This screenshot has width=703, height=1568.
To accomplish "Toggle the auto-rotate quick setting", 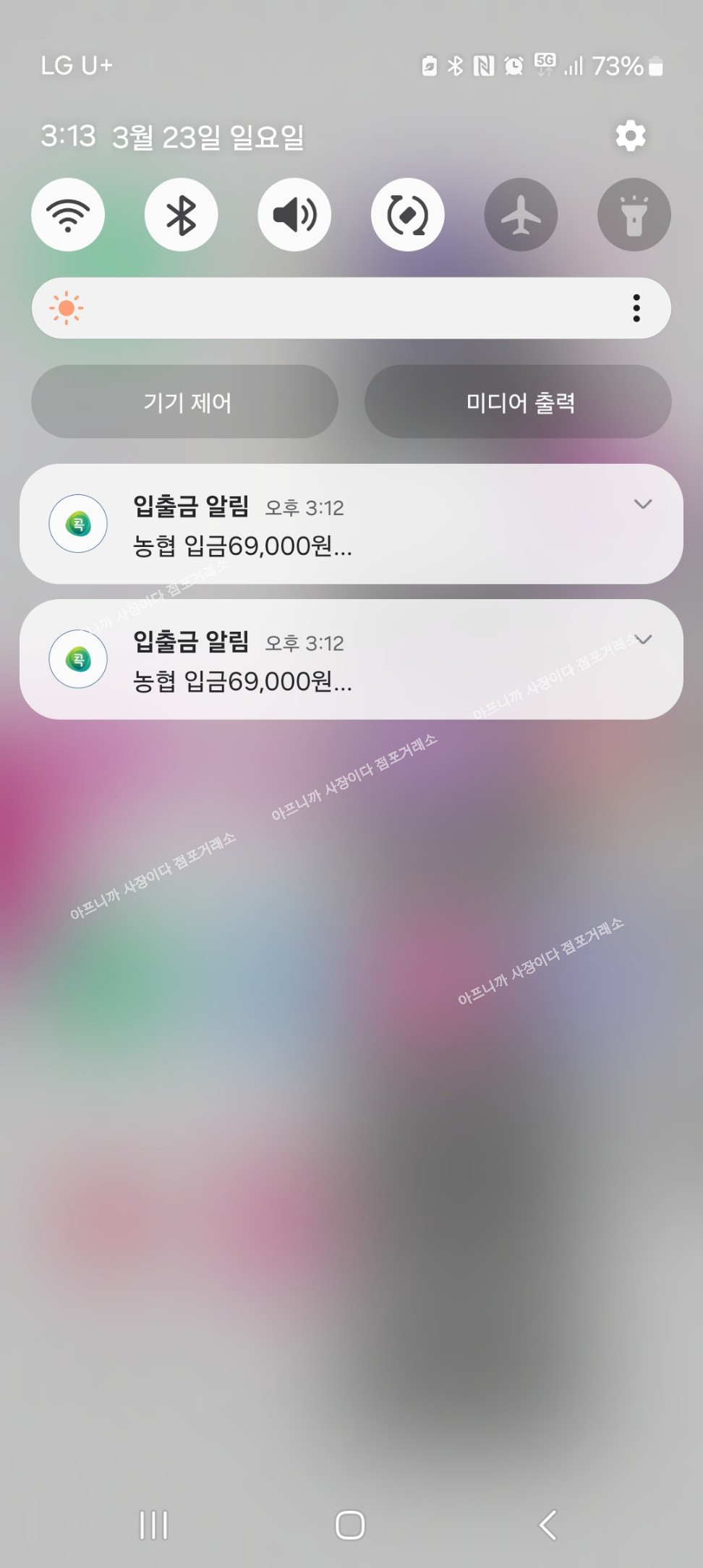I will coord(407,215).
